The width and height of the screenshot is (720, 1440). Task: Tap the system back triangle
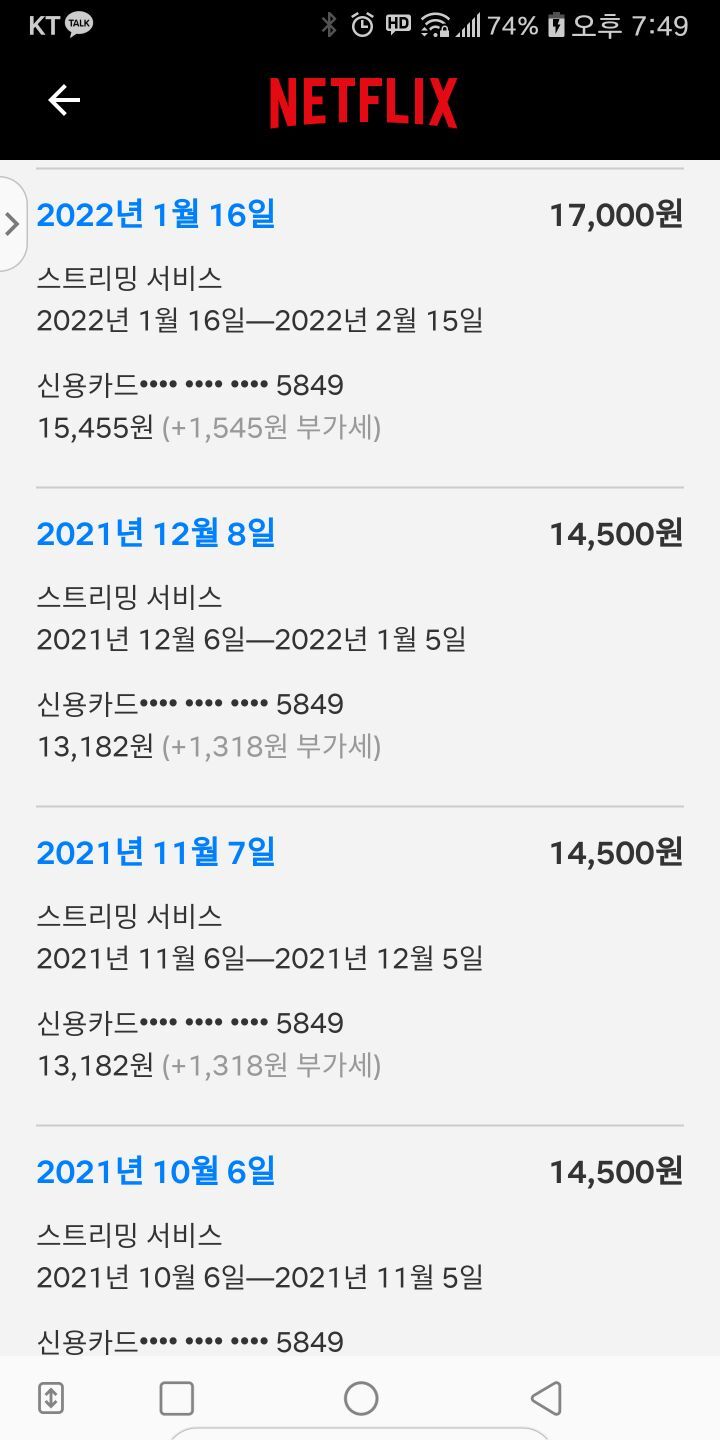coord(546,1398)
